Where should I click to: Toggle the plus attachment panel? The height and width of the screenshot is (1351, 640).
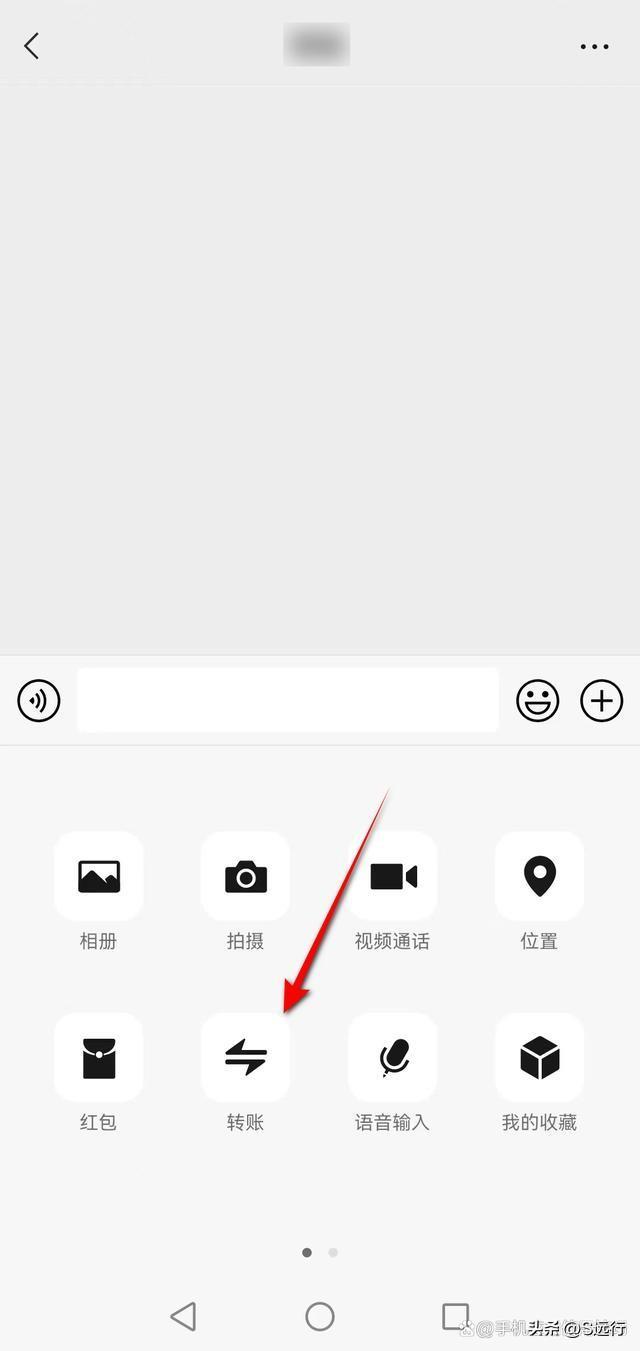(601, 700)
